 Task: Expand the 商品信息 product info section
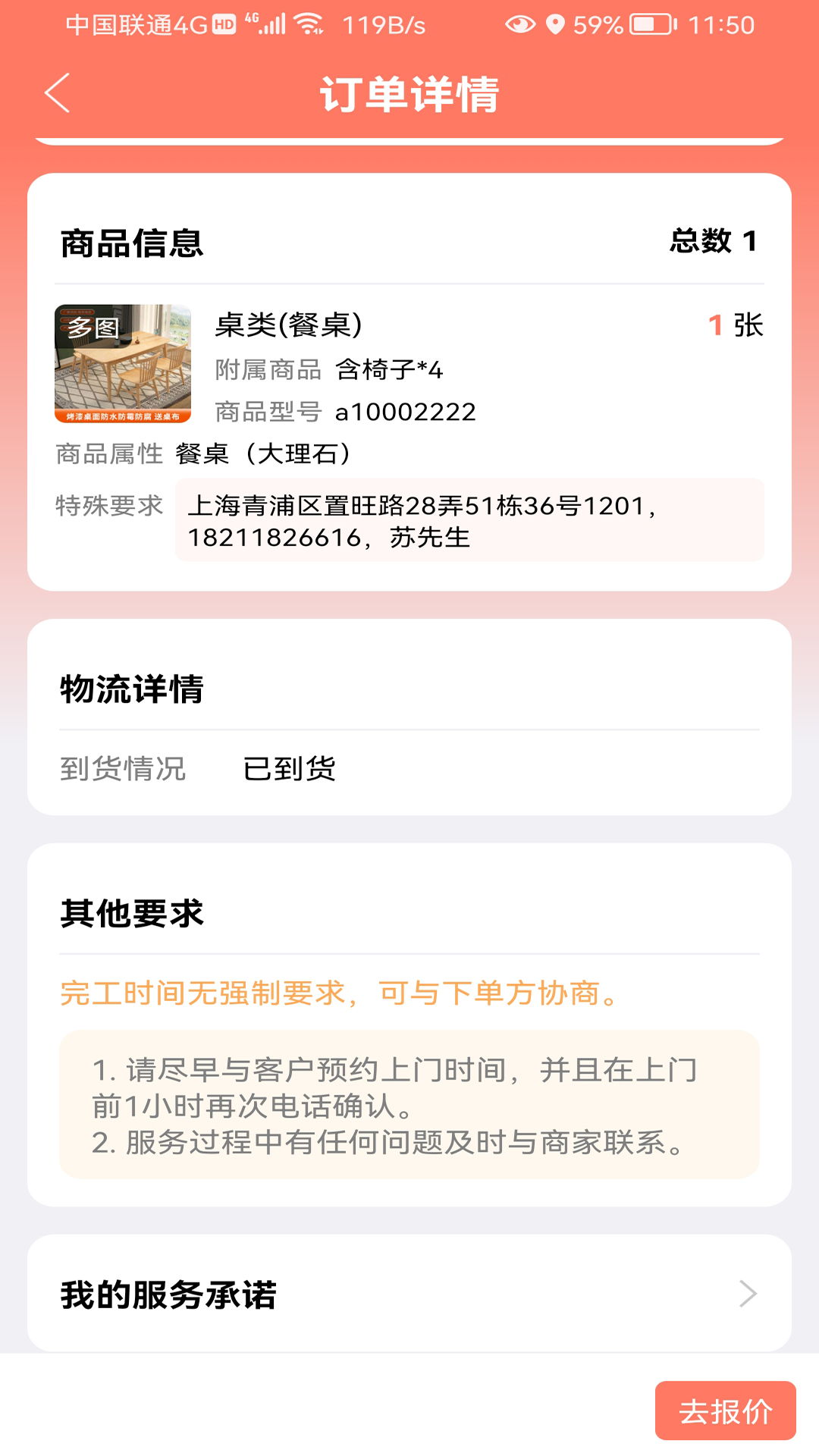click(x=133, y=243)
